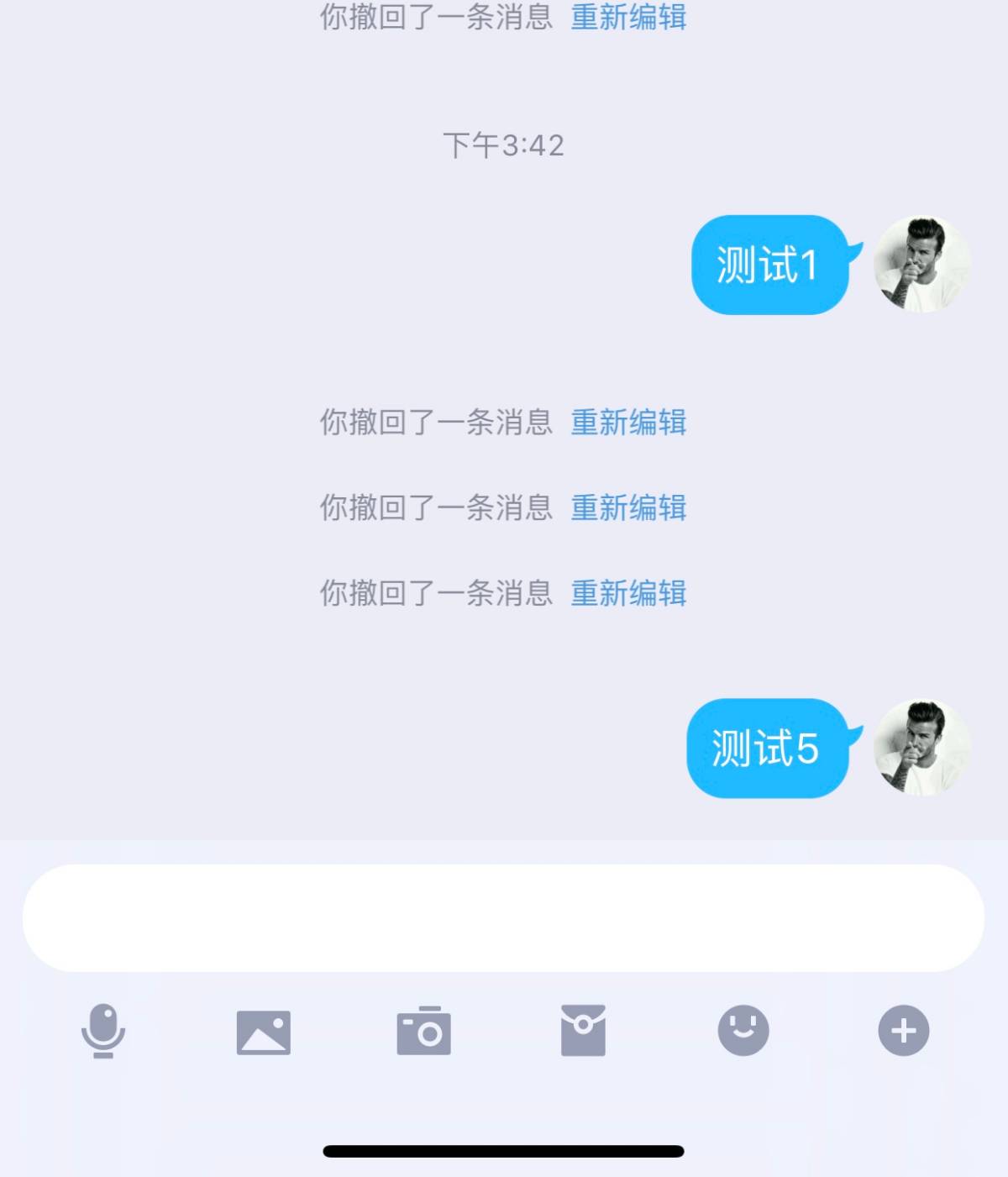Tap the avatar next to 测试5
This screenshot has height=1177, width=1008.
pyautogui.click(x=921, y=748)
